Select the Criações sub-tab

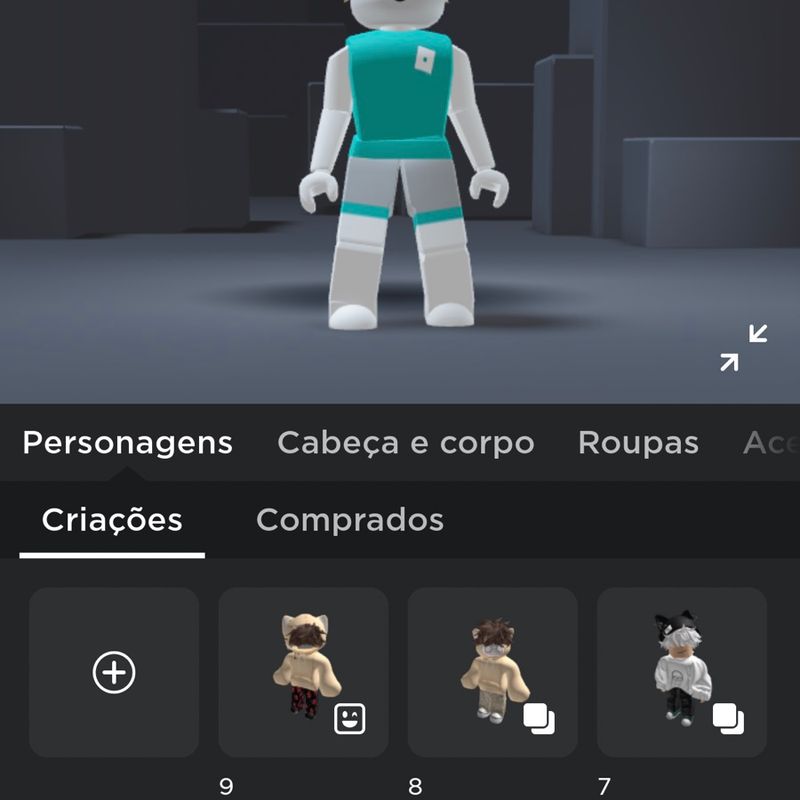[112, 520]
